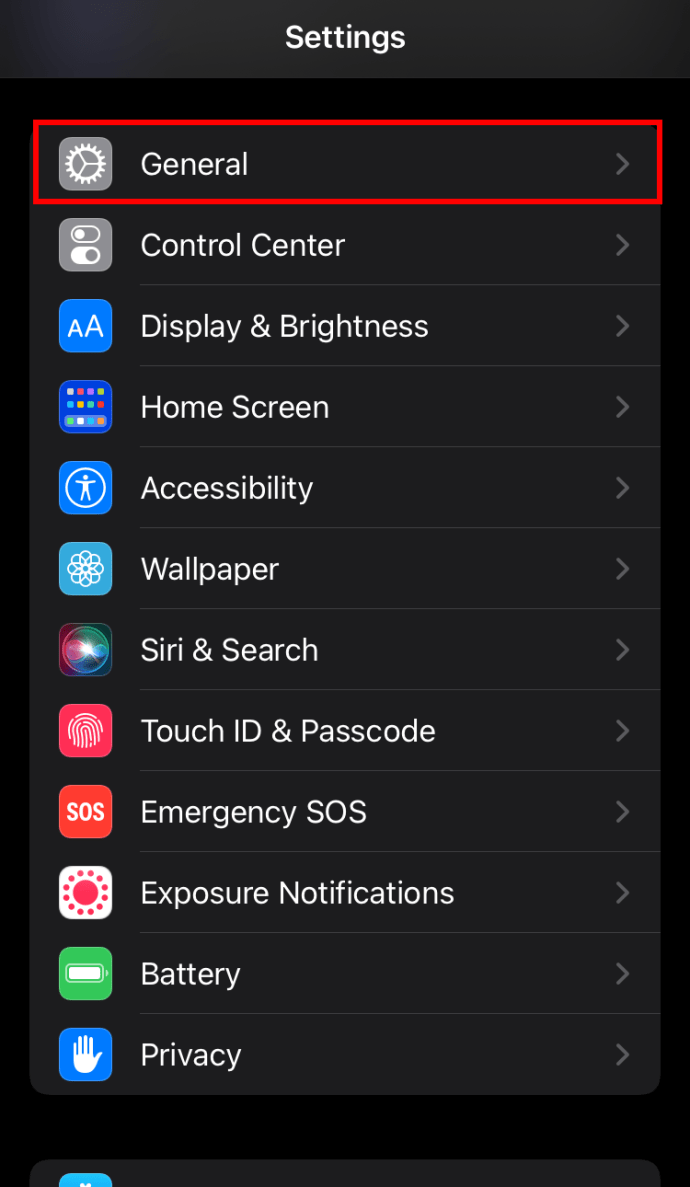Select Exposure Notifications

coord(345,893)
